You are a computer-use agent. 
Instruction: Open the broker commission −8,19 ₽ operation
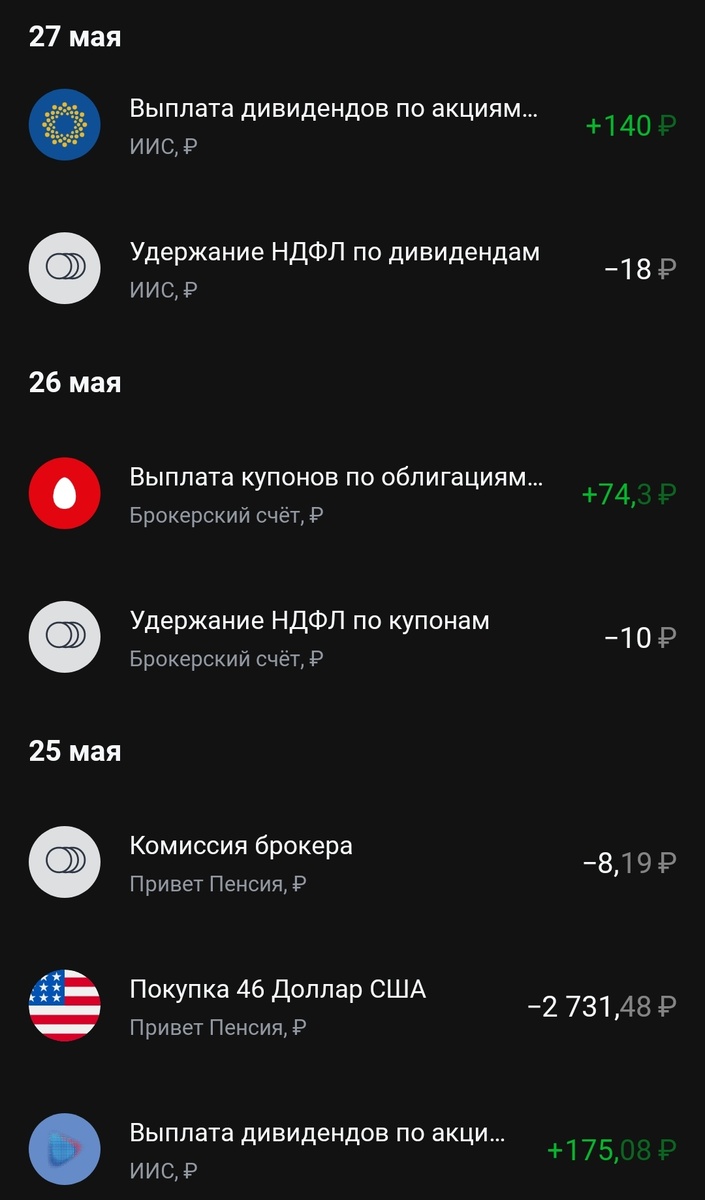pyautogui.click(x=352, y=862)
